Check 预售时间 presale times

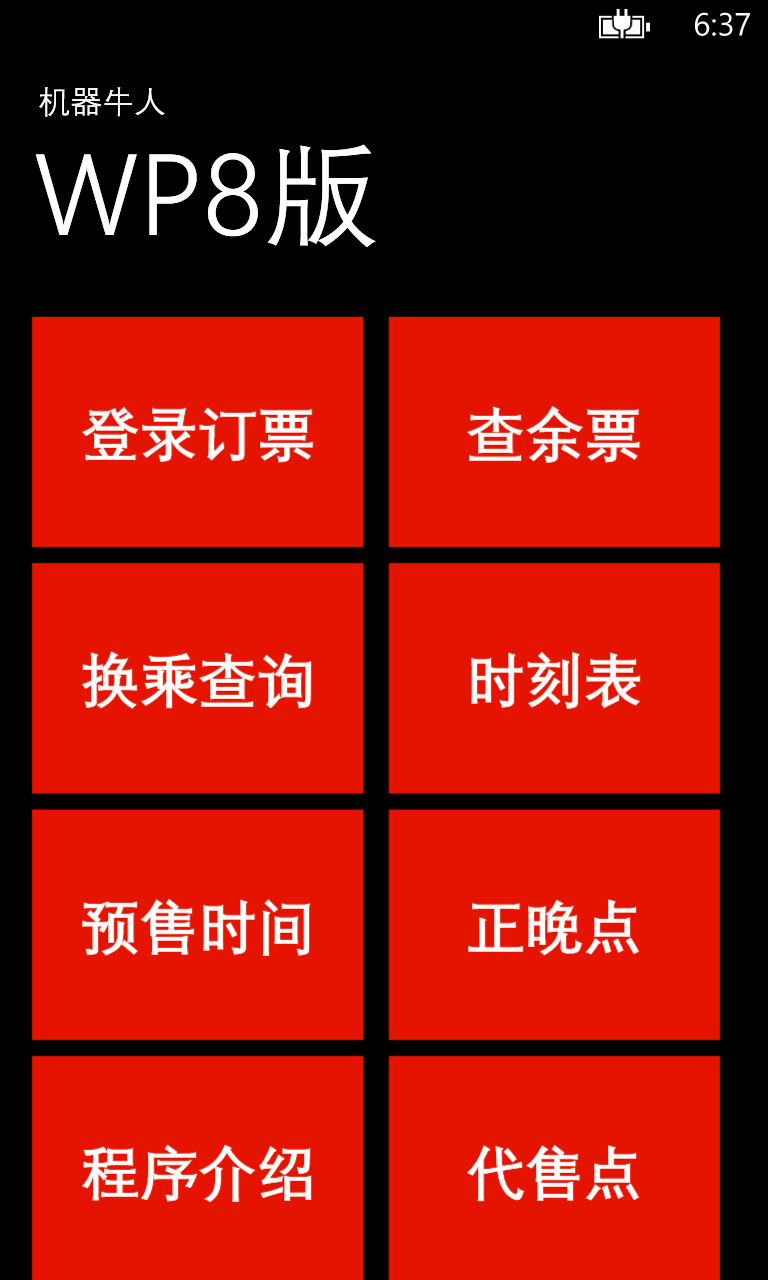(x=197, y=925)
